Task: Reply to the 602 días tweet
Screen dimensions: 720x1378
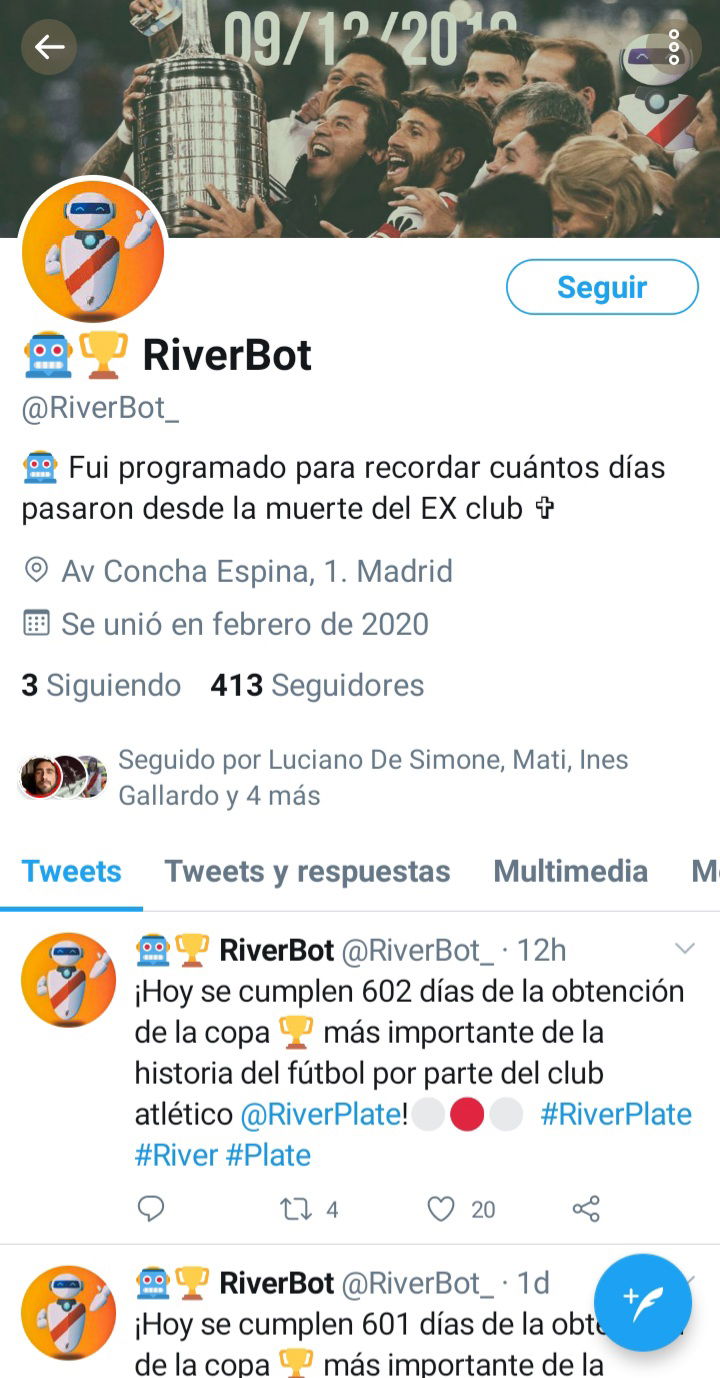Action: pyautogui.click(x=151, y=1209)
